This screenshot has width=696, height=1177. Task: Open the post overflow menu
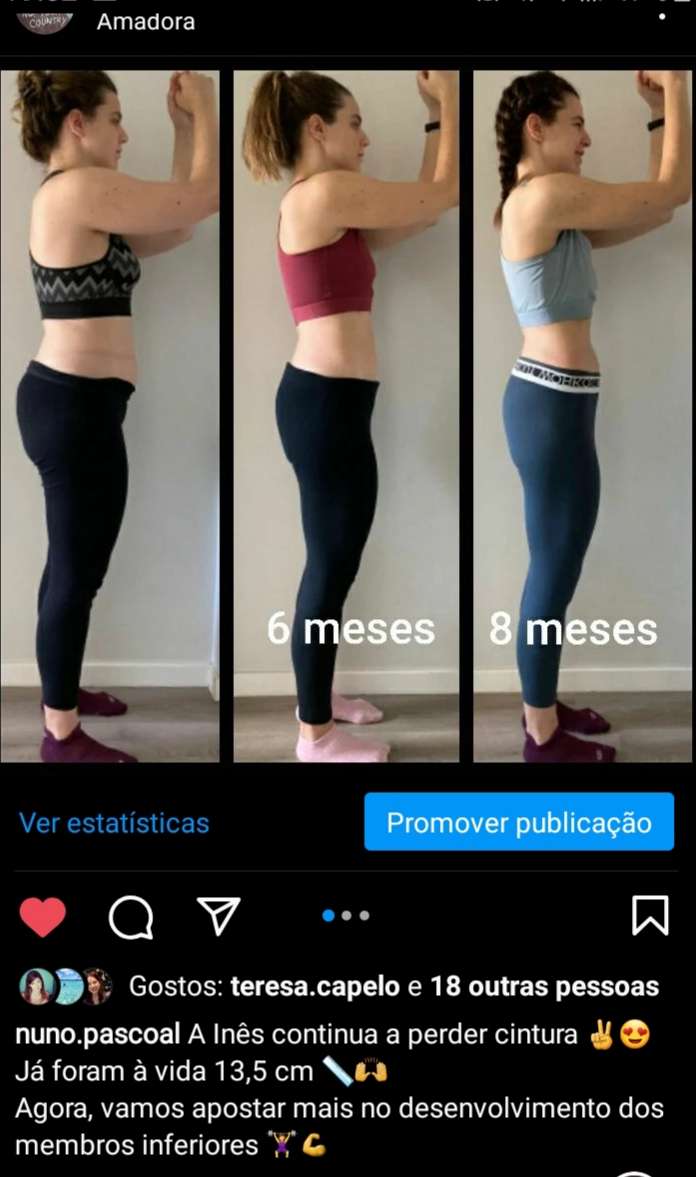[663, 15]
